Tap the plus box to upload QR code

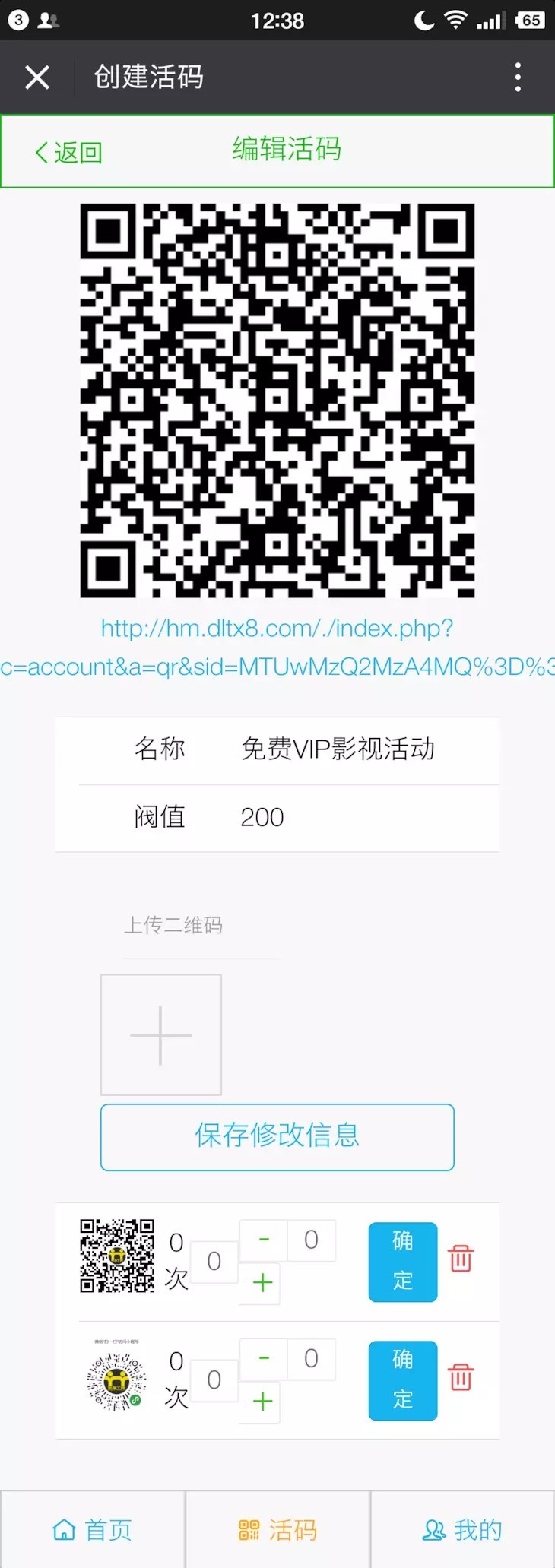click(161, 1034)
